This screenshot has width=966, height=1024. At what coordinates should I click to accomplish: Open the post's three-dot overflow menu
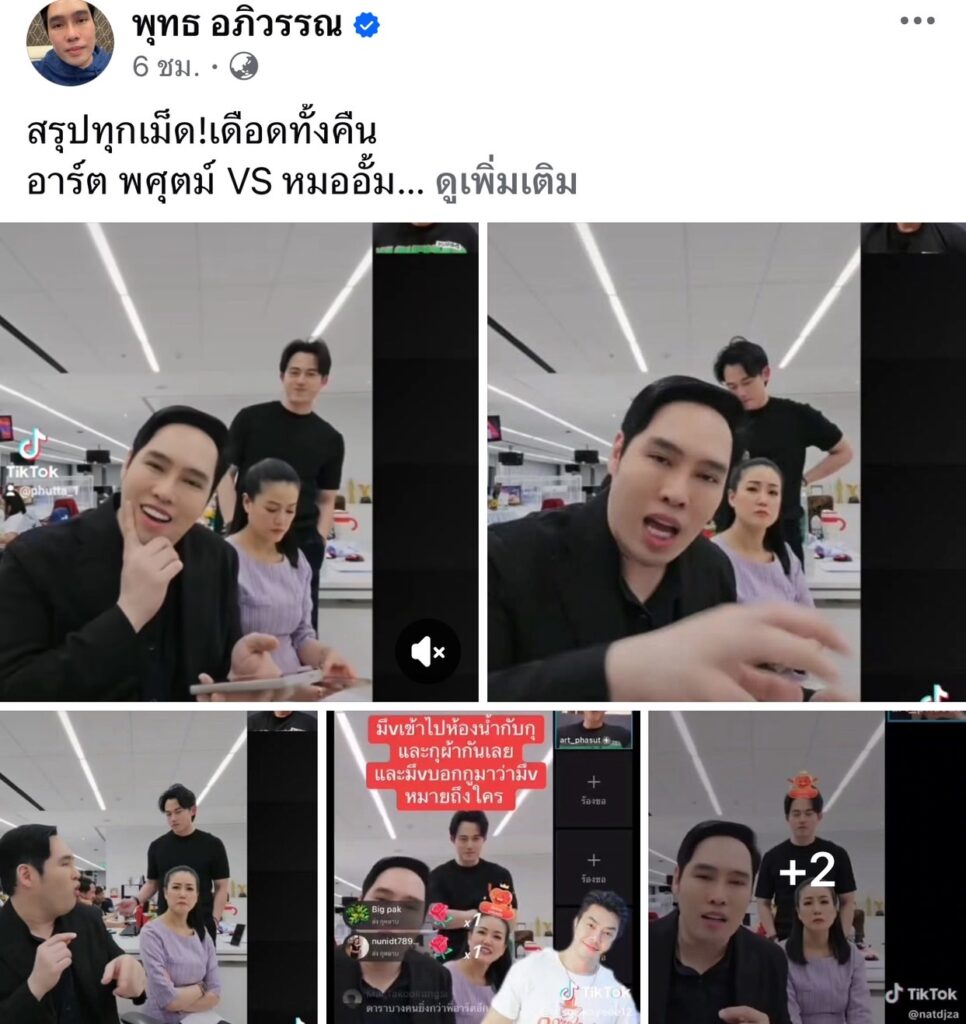point(916,20)
